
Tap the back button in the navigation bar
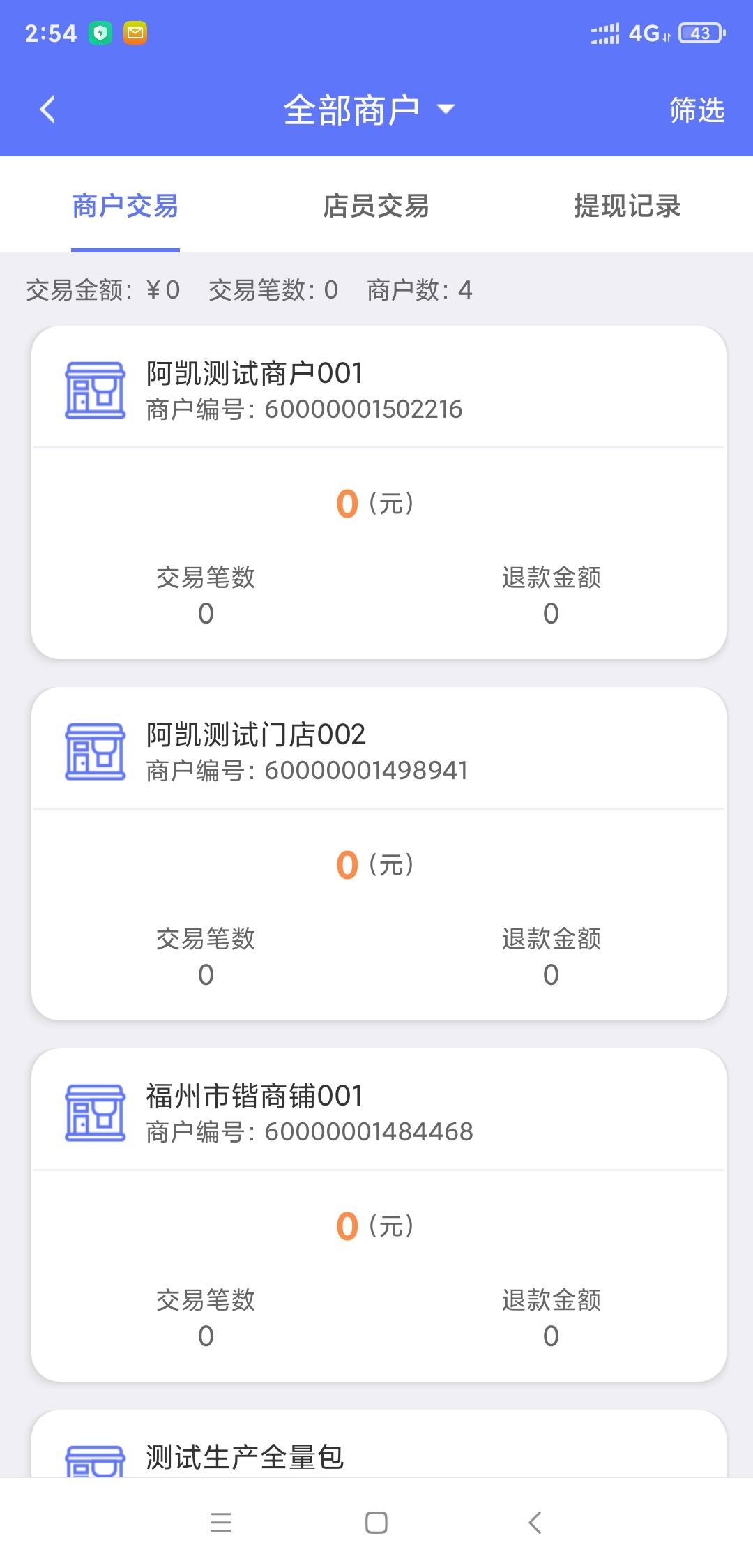534,1522
